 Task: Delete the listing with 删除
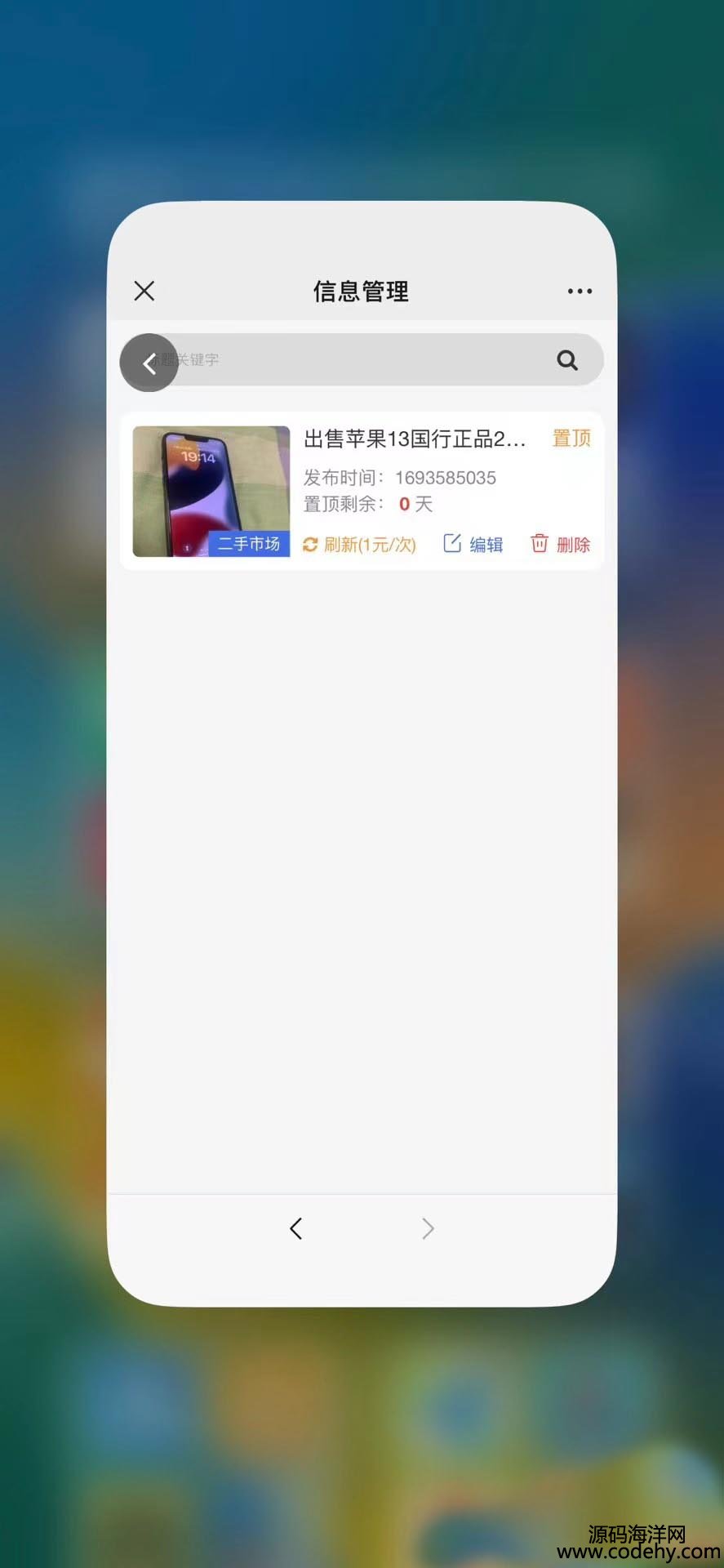click(561, 545)
